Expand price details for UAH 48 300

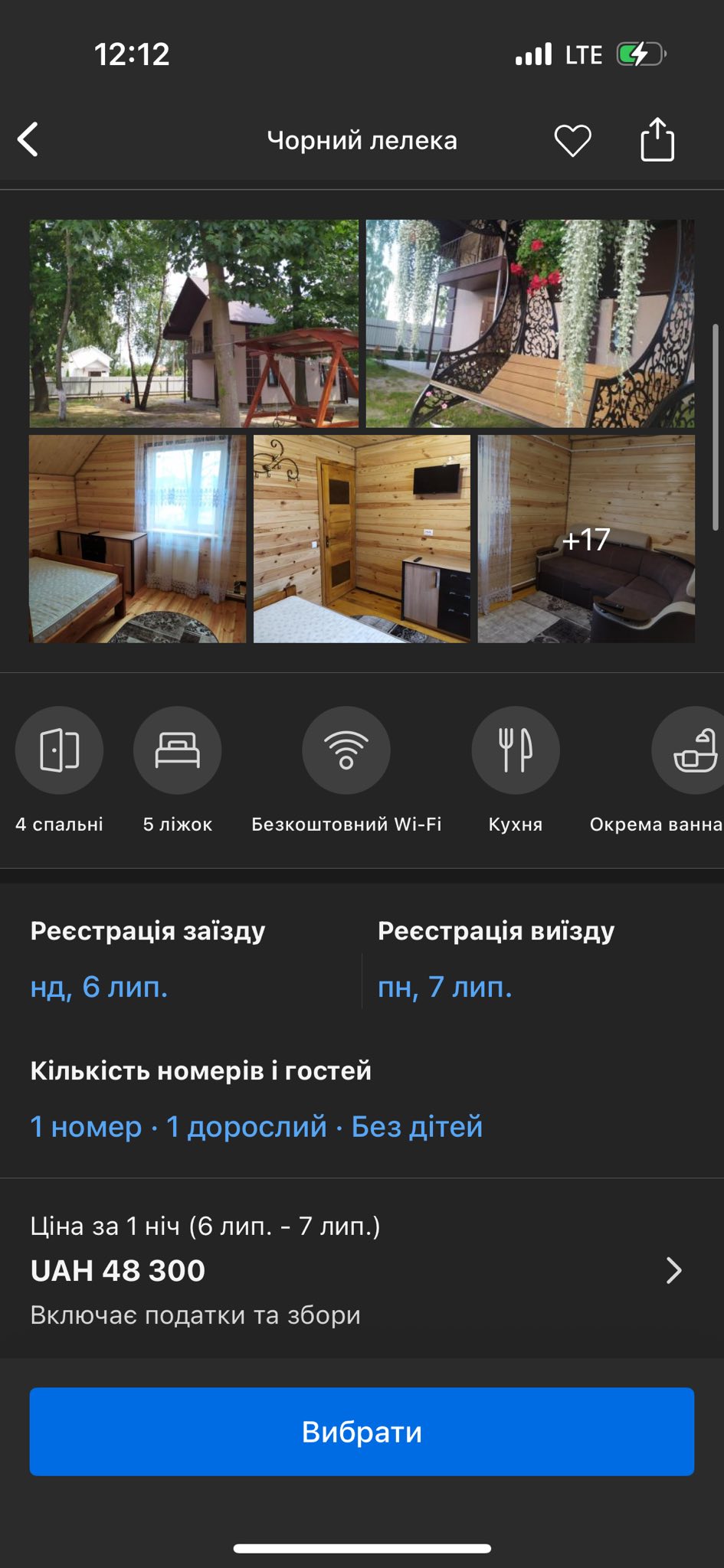(x=673, y=1270)
